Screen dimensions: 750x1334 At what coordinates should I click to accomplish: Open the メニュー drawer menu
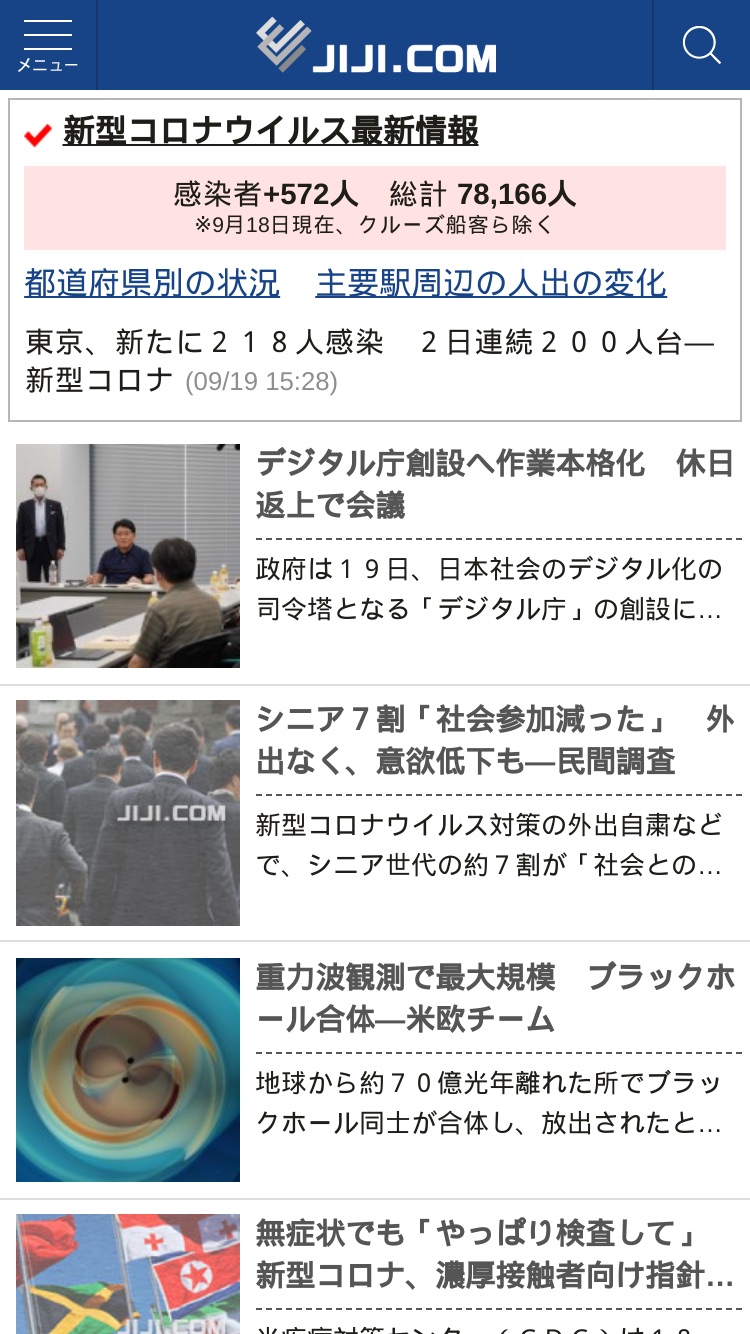click(48, 45)
